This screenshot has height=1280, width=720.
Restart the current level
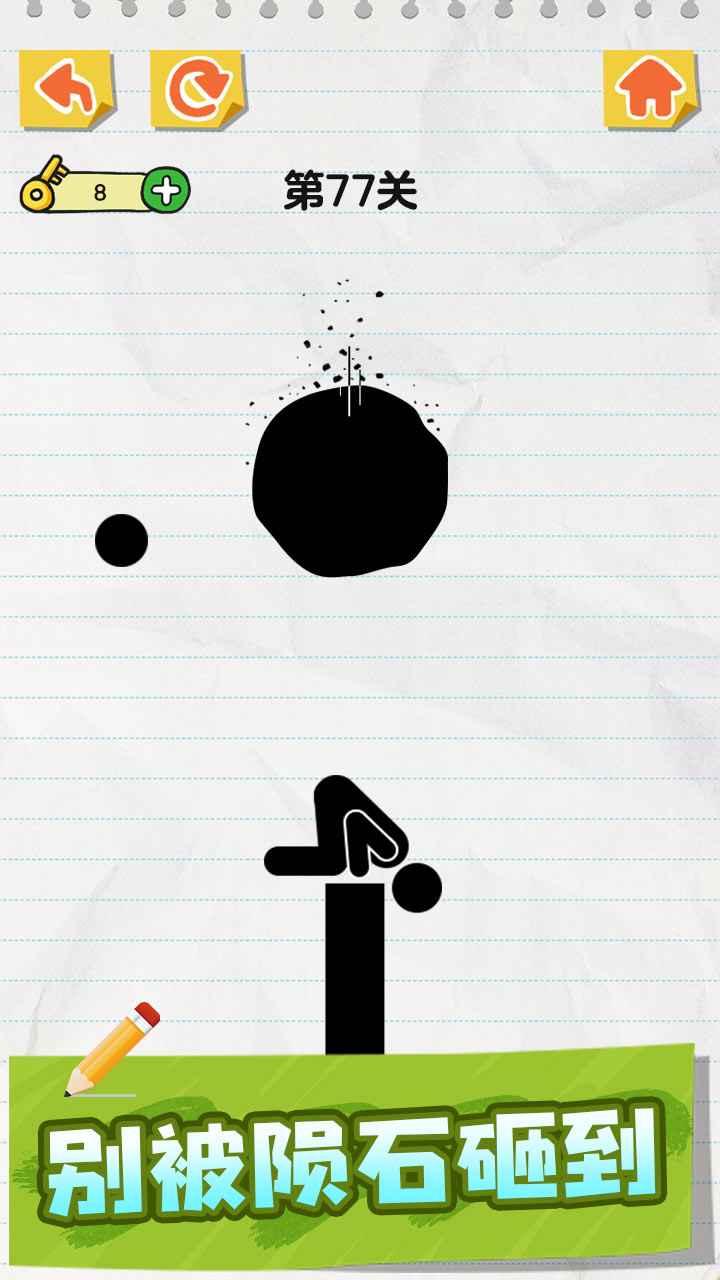pos(196,88)
